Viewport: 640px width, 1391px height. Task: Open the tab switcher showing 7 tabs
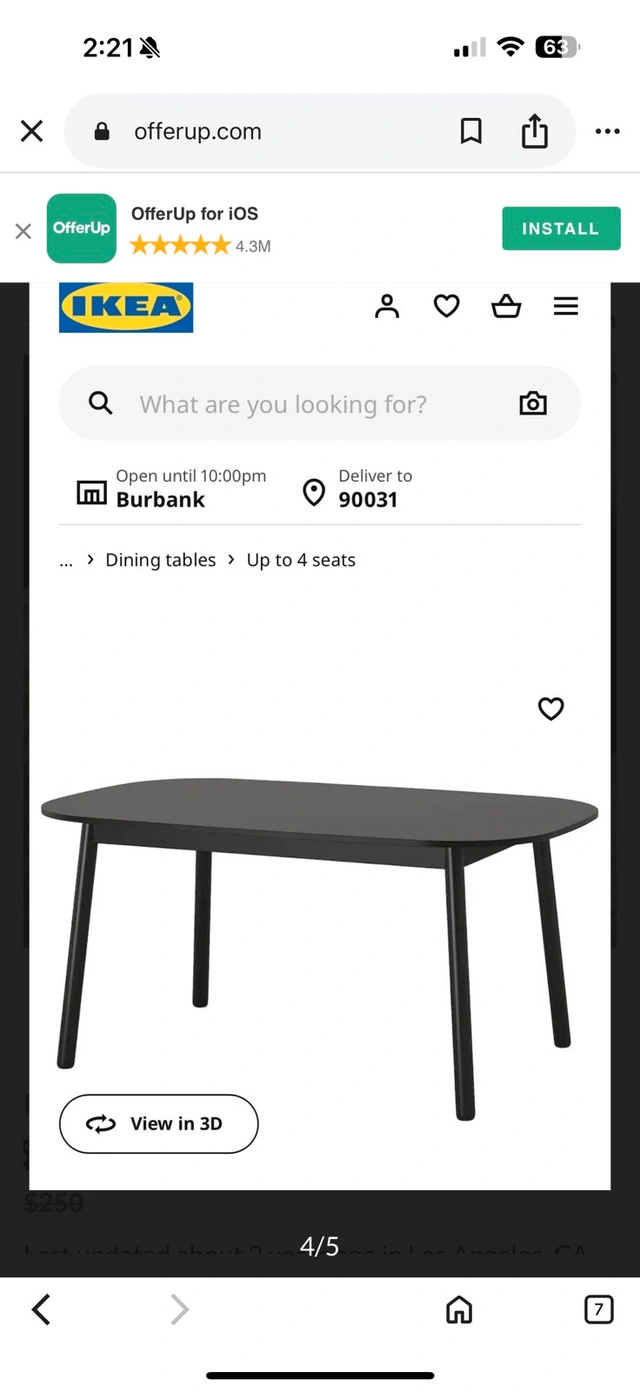598,1309
